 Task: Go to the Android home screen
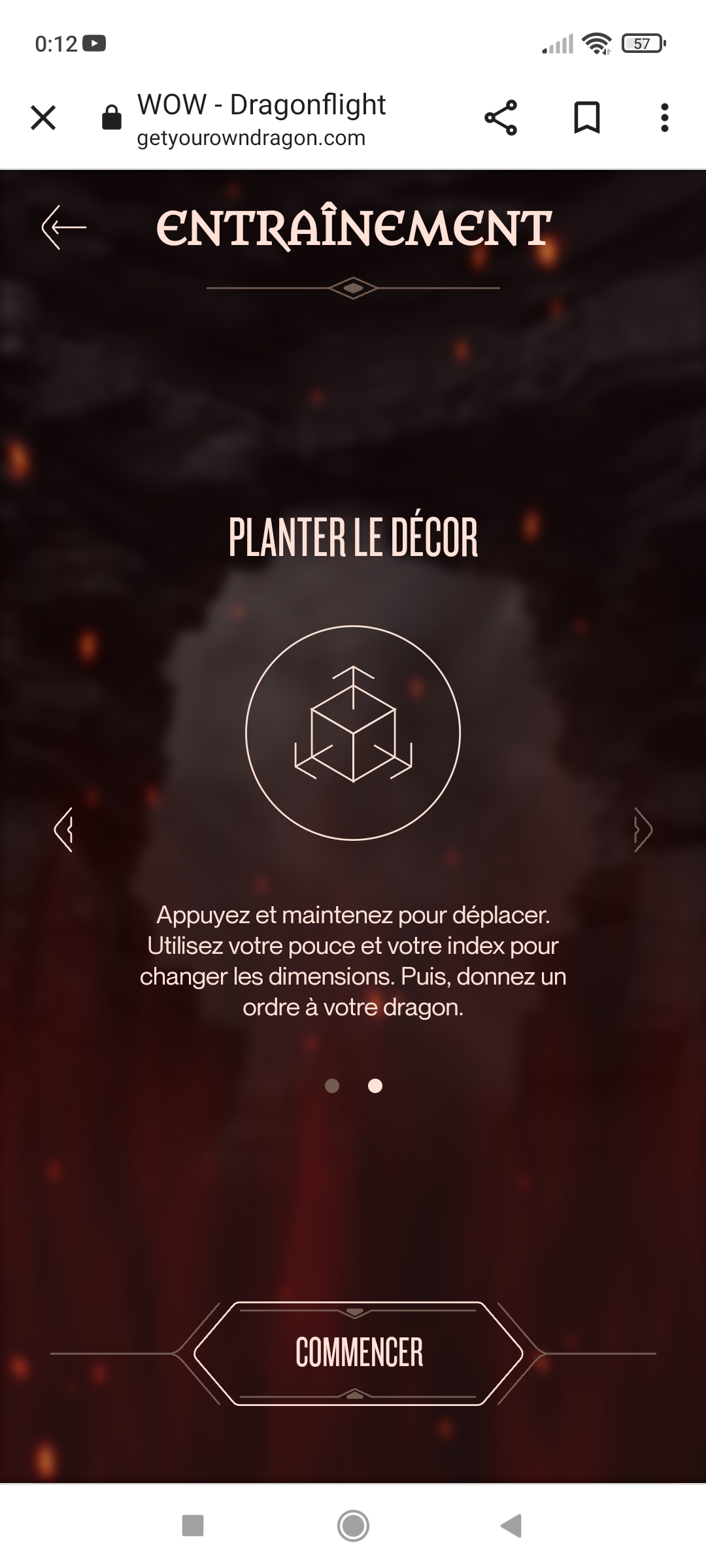353,1526
